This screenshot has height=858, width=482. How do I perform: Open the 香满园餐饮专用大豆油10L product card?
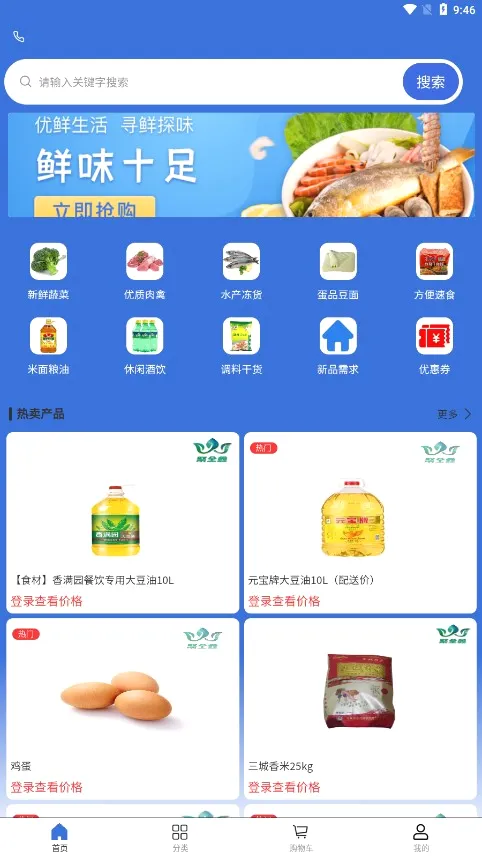pyautogui.click(x=123, y=523)
